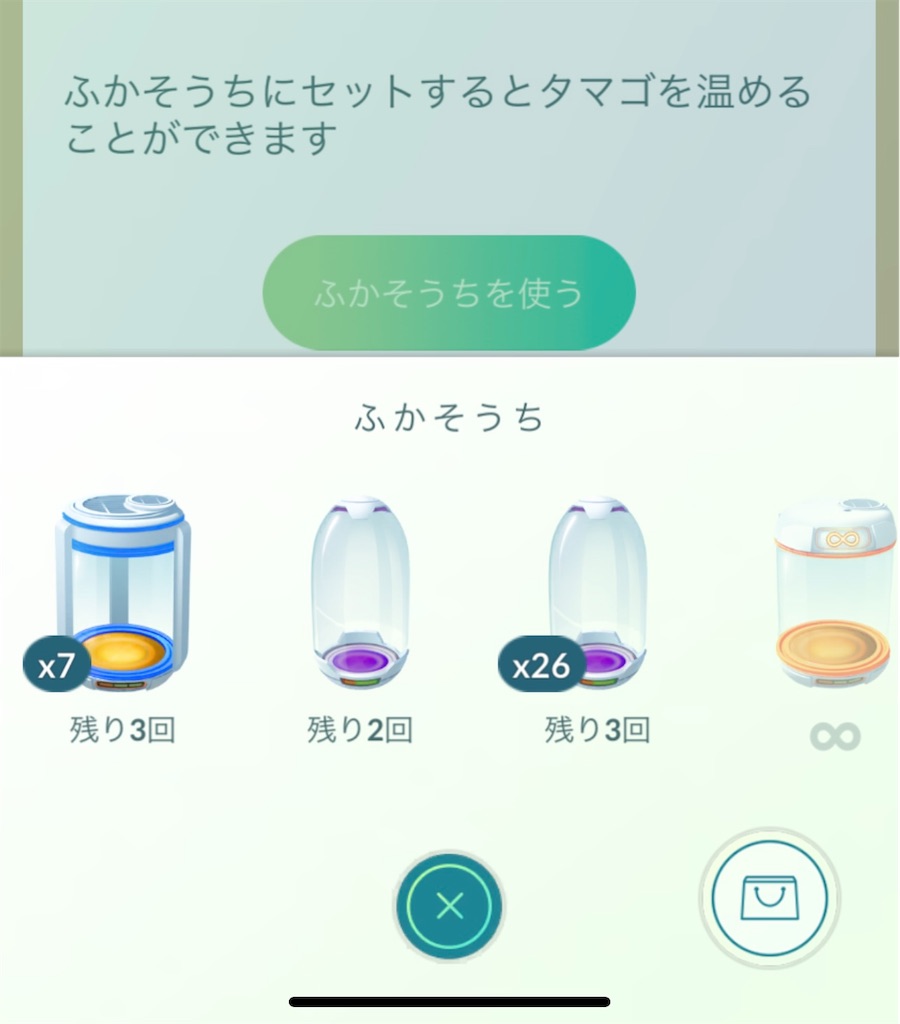The height and width of the screenshot is (1024, 900).
Task: Tap the shopping bag shop icon
Action: [x=770, y=898]
